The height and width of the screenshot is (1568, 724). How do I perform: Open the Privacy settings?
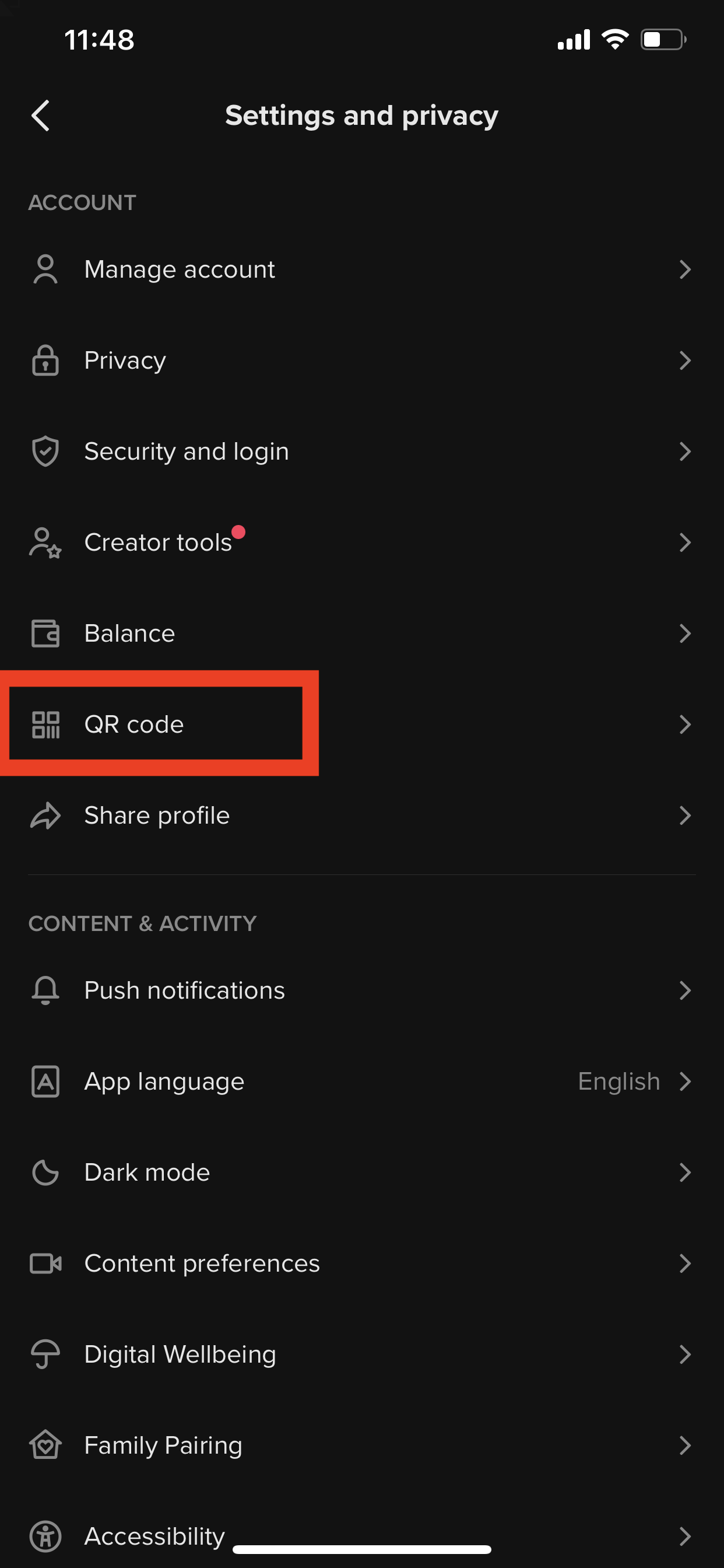362,360
